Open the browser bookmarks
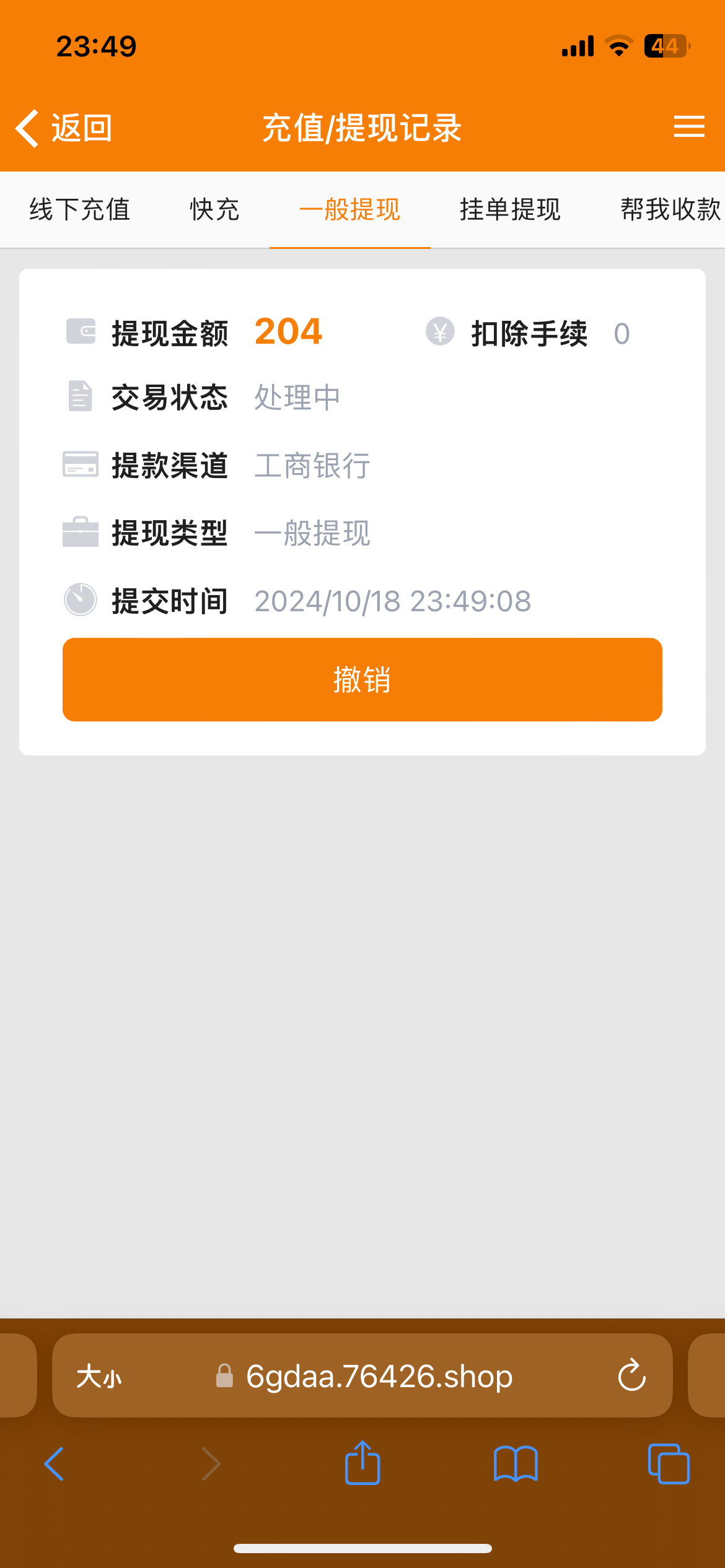725x1568 pixels. point(515,1464)
